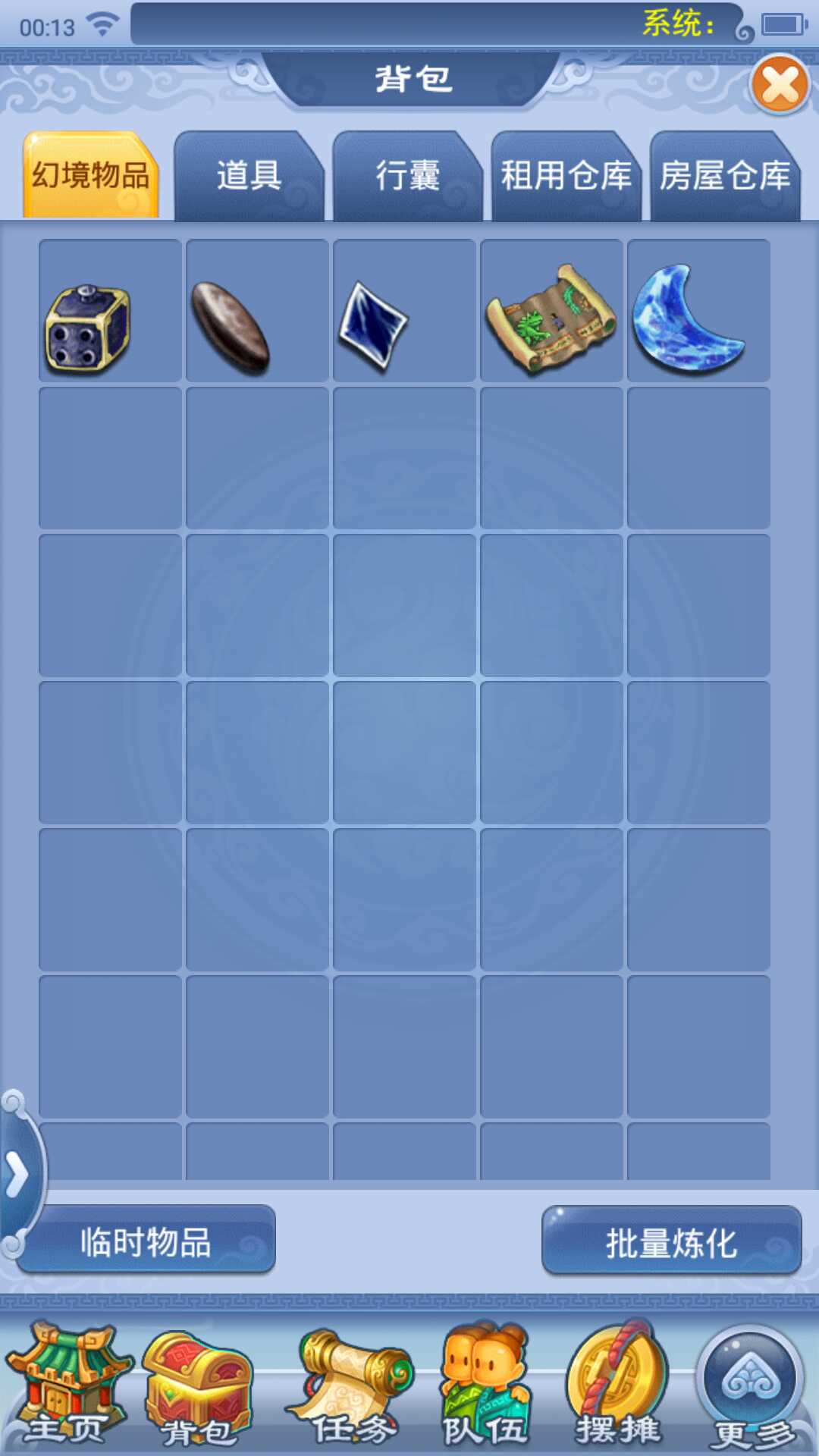The image size is (819, 1456).
Task: Select the 幻境物品 tab
Action: coord(91,177)
